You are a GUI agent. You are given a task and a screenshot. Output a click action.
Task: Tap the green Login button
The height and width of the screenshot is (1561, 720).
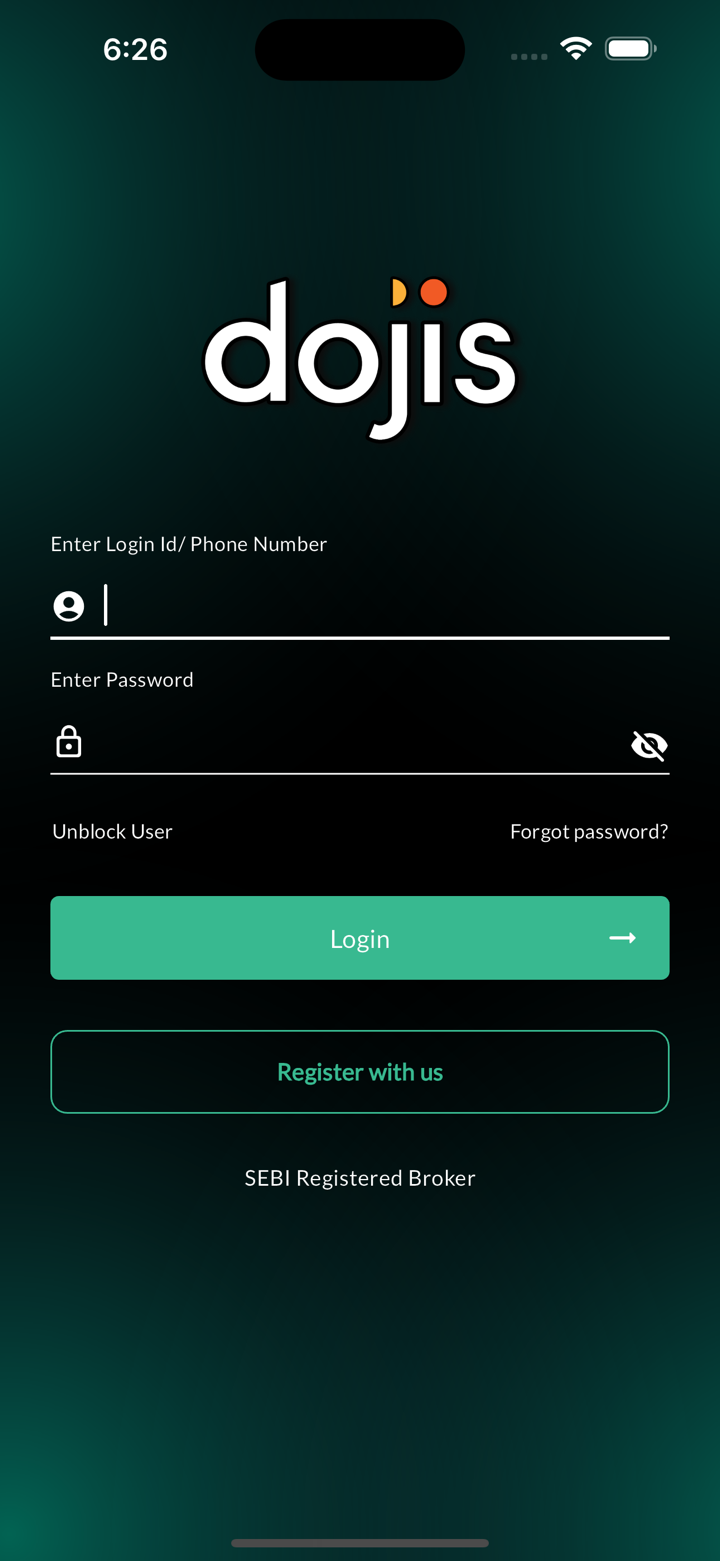coord(360,938)
